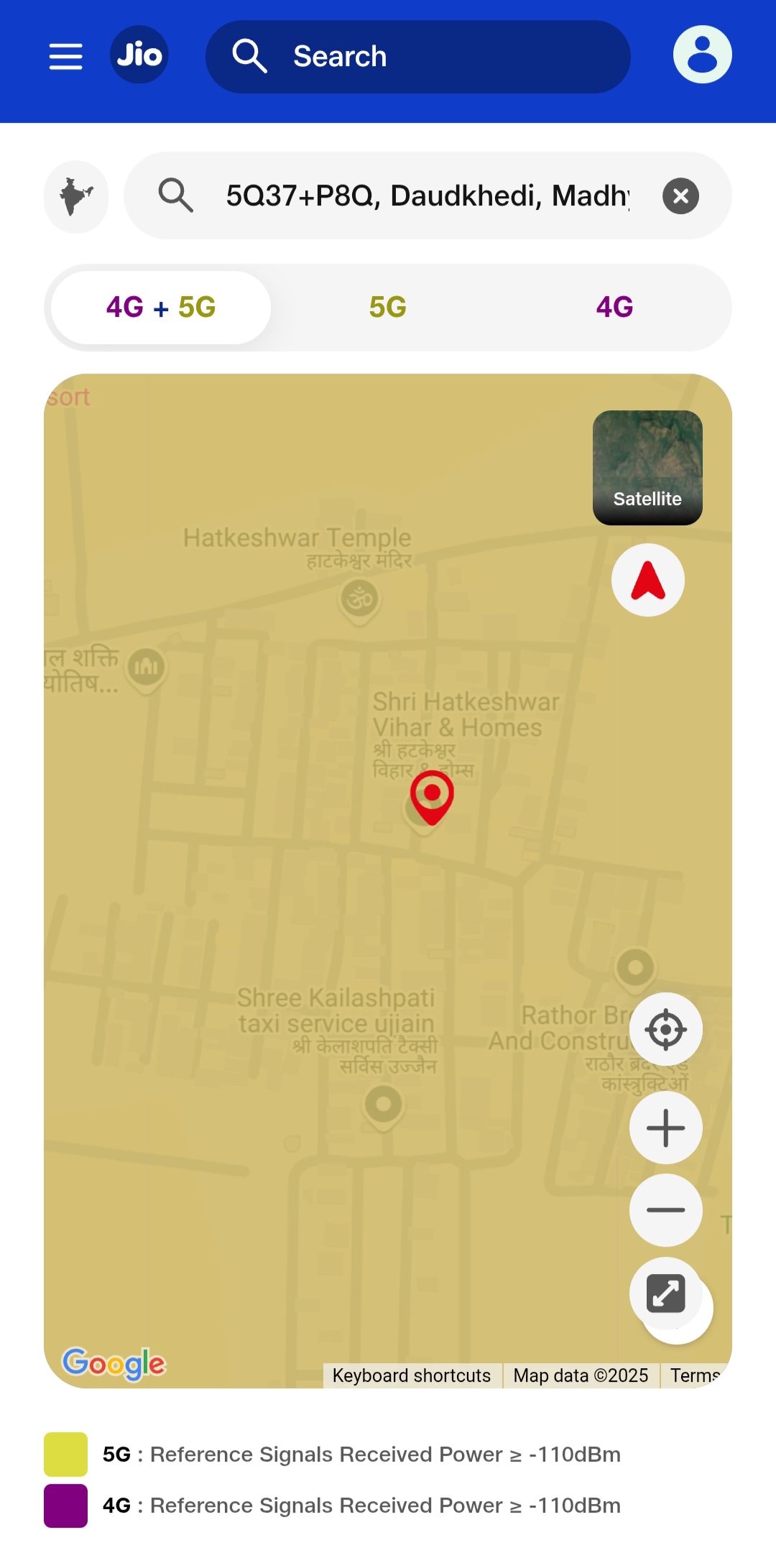Tap the Hatkeshwar Temple map marker

coord(359,599)
